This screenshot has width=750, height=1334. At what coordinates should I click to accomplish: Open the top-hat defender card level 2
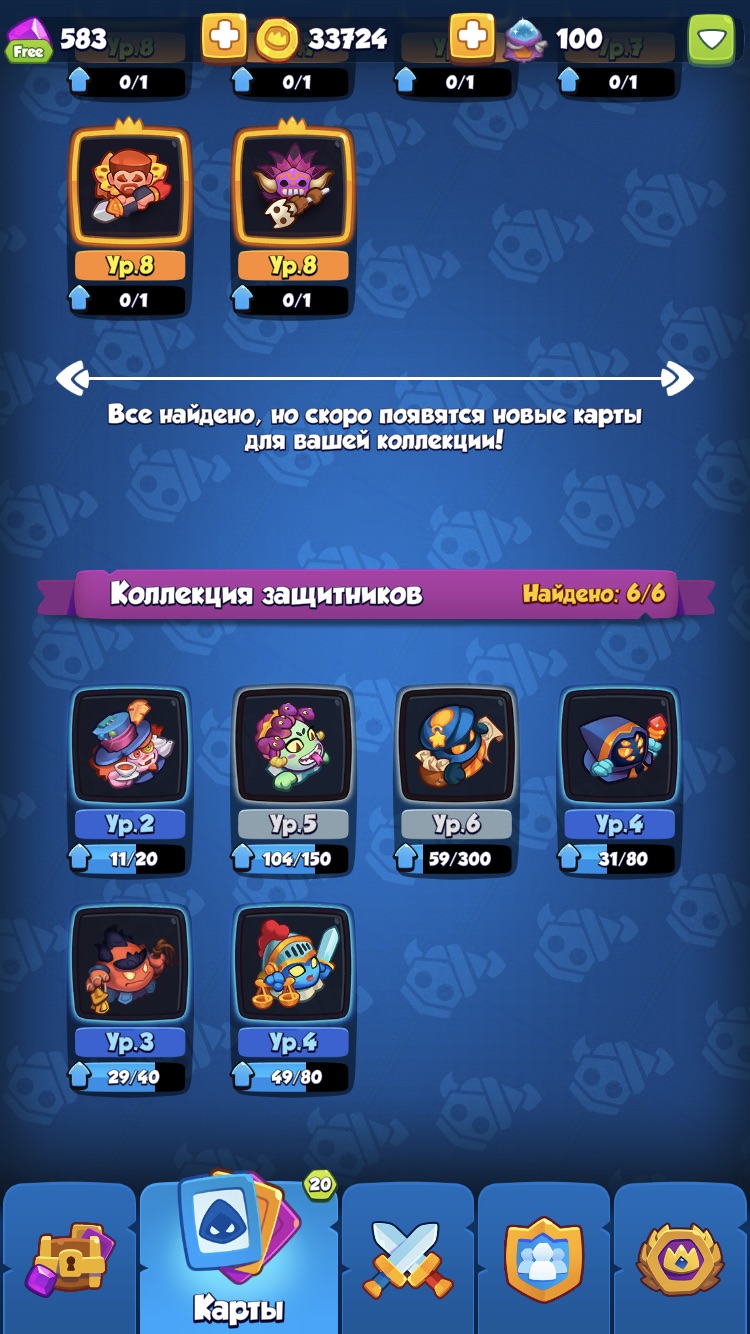point(130,747)
